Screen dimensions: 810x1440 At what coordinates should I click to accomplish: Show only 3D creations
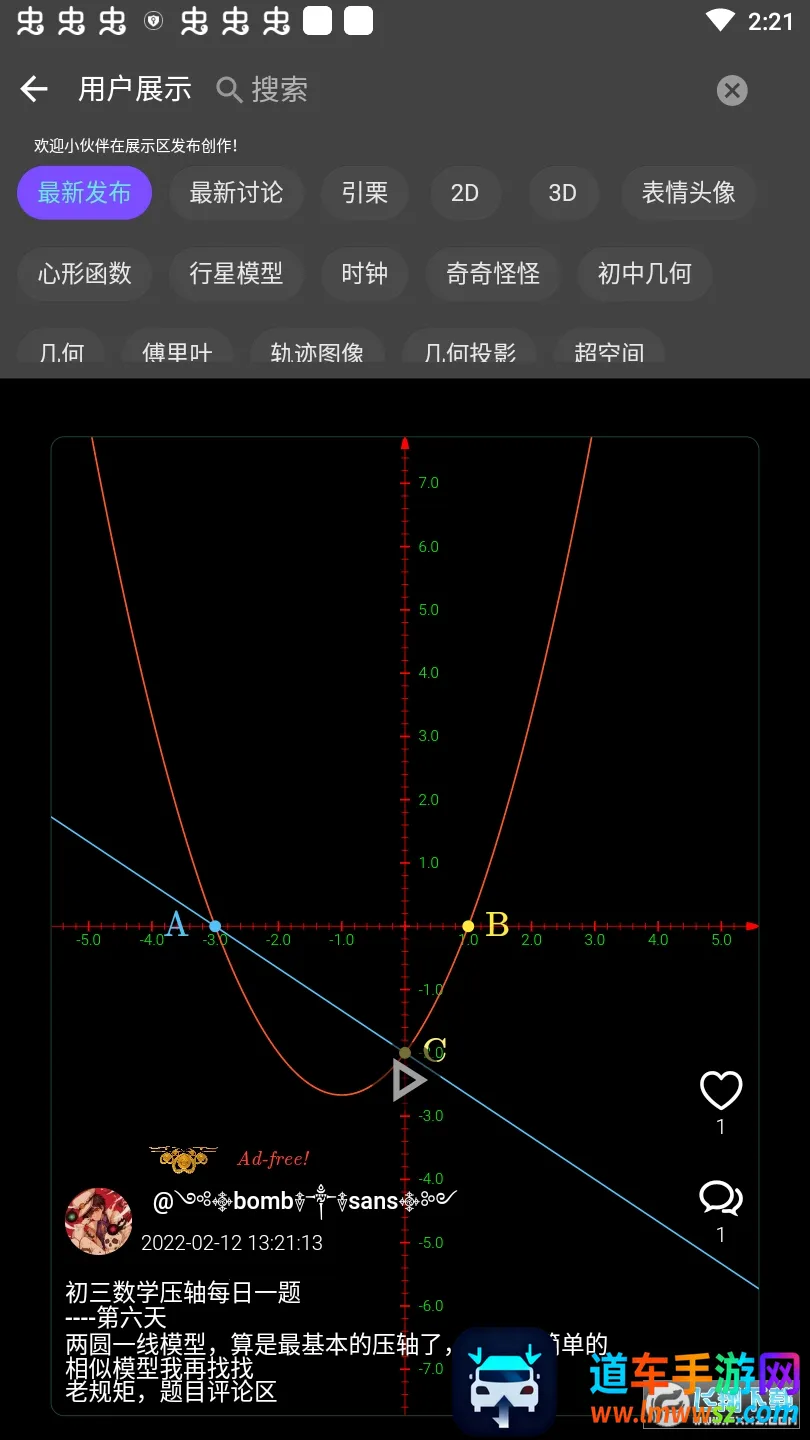[563, 193]
